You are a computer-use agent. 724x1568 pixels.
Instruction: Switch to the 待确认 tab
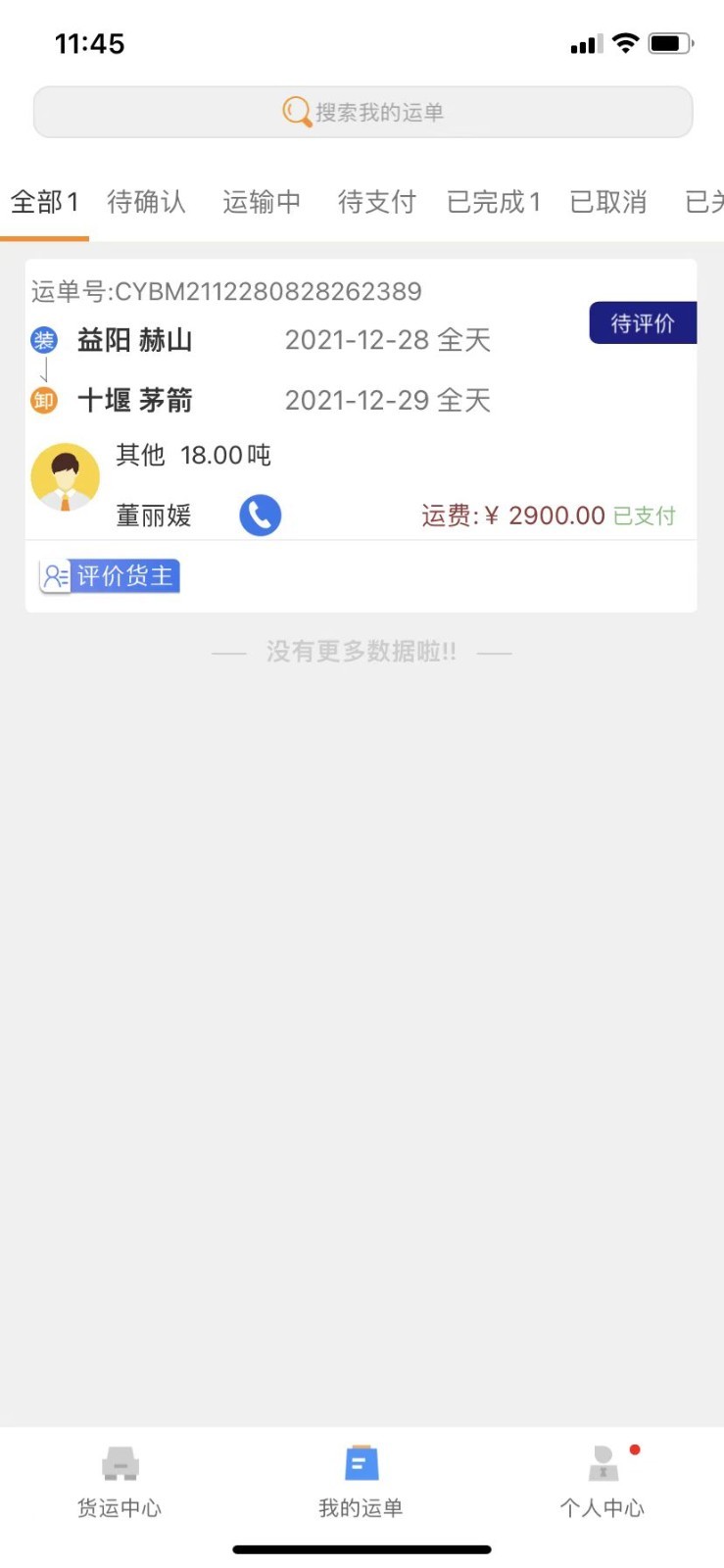[x=146, y=202]
